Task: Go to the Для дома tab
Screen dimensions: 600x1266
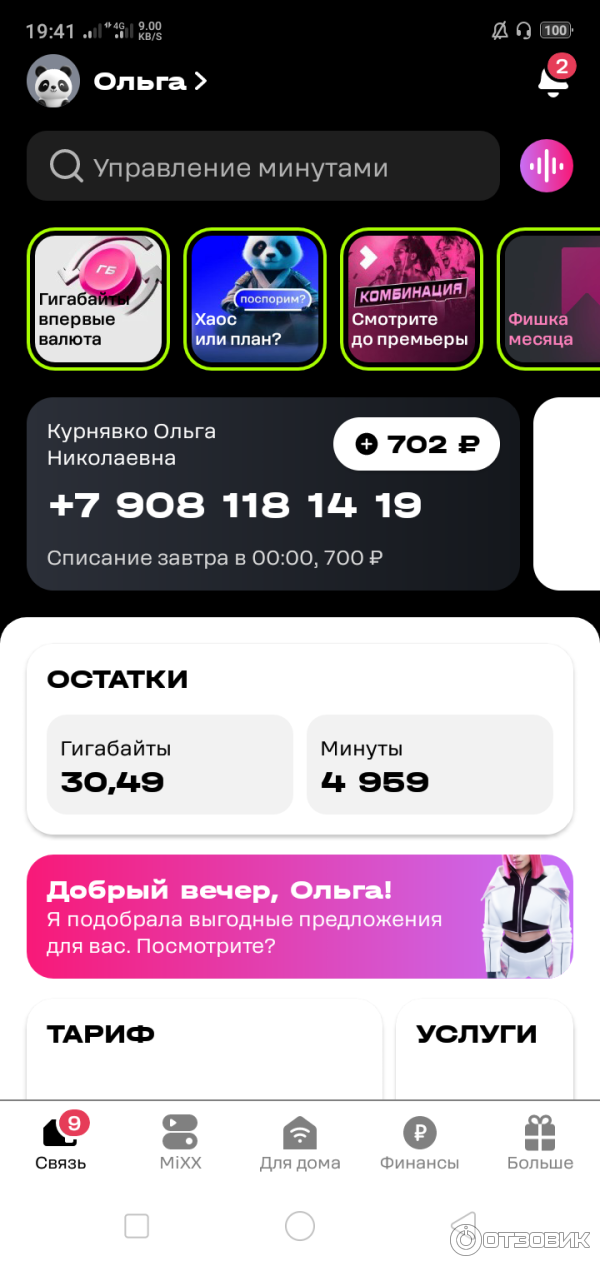Action: click(300, 1143)
